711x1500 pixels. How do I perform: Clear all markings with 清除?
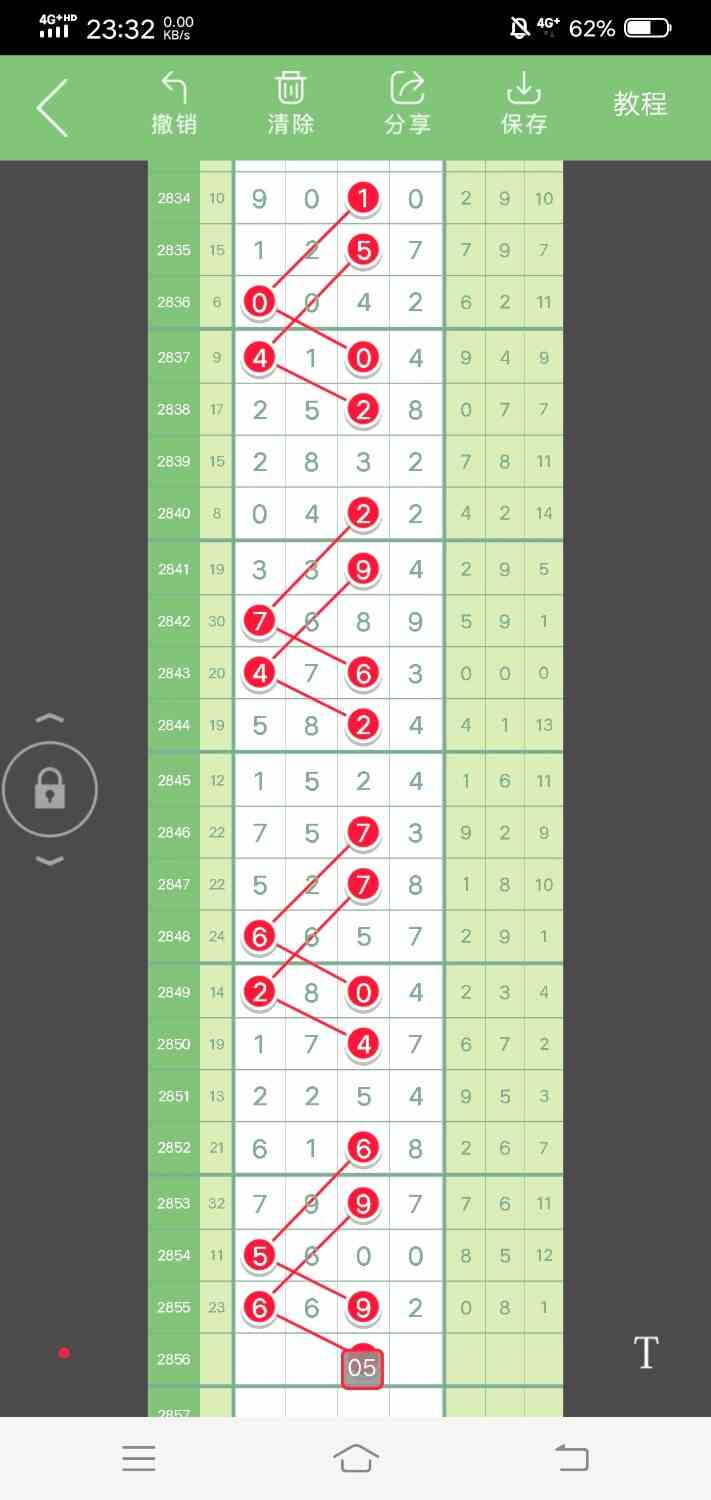290,104
